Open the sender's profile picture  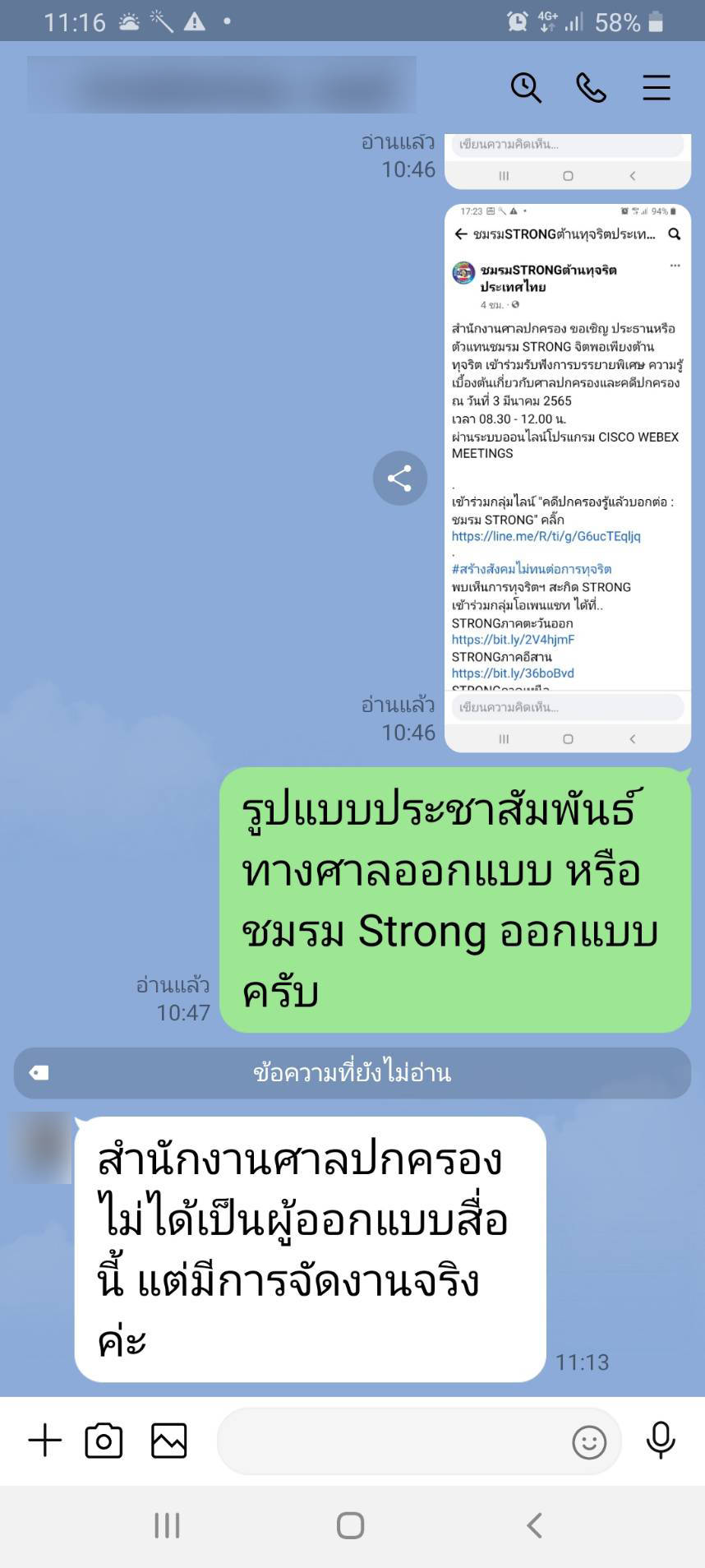pos(41,1148)
